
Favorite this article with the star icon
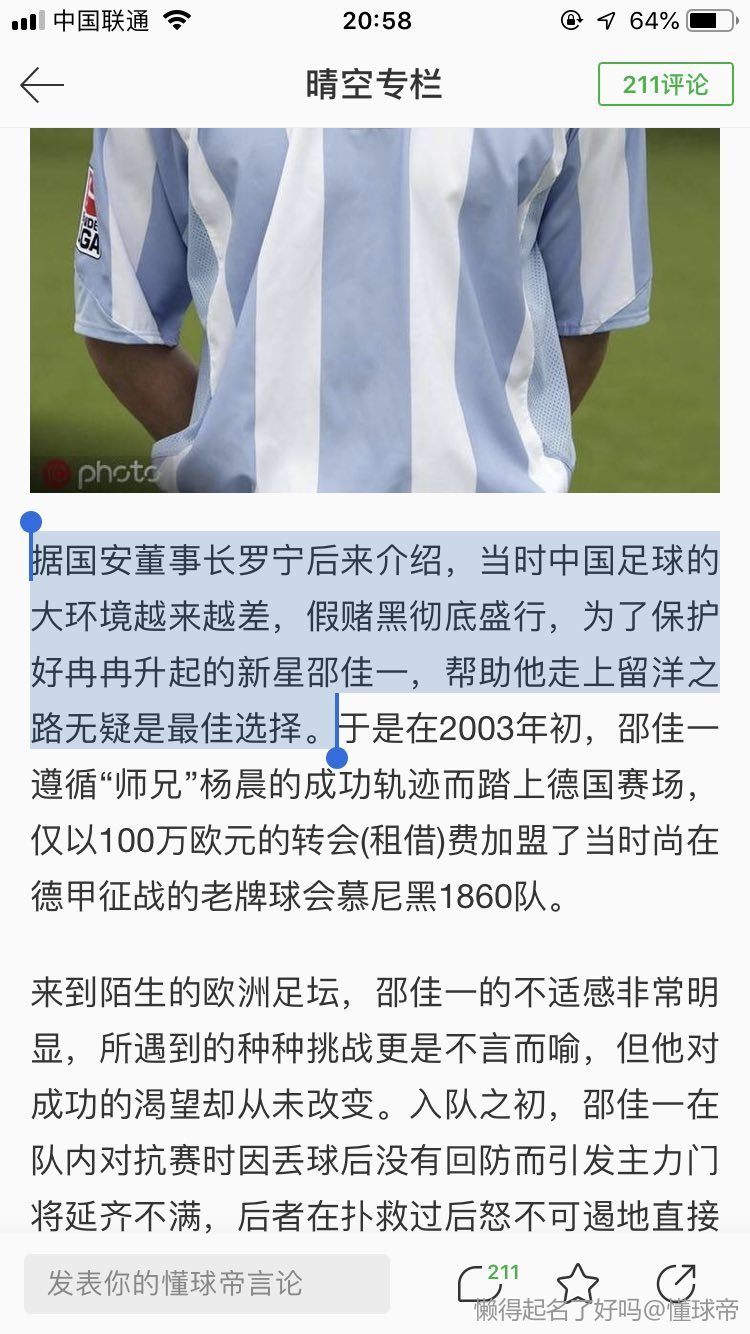click(x=577, y=1283)
